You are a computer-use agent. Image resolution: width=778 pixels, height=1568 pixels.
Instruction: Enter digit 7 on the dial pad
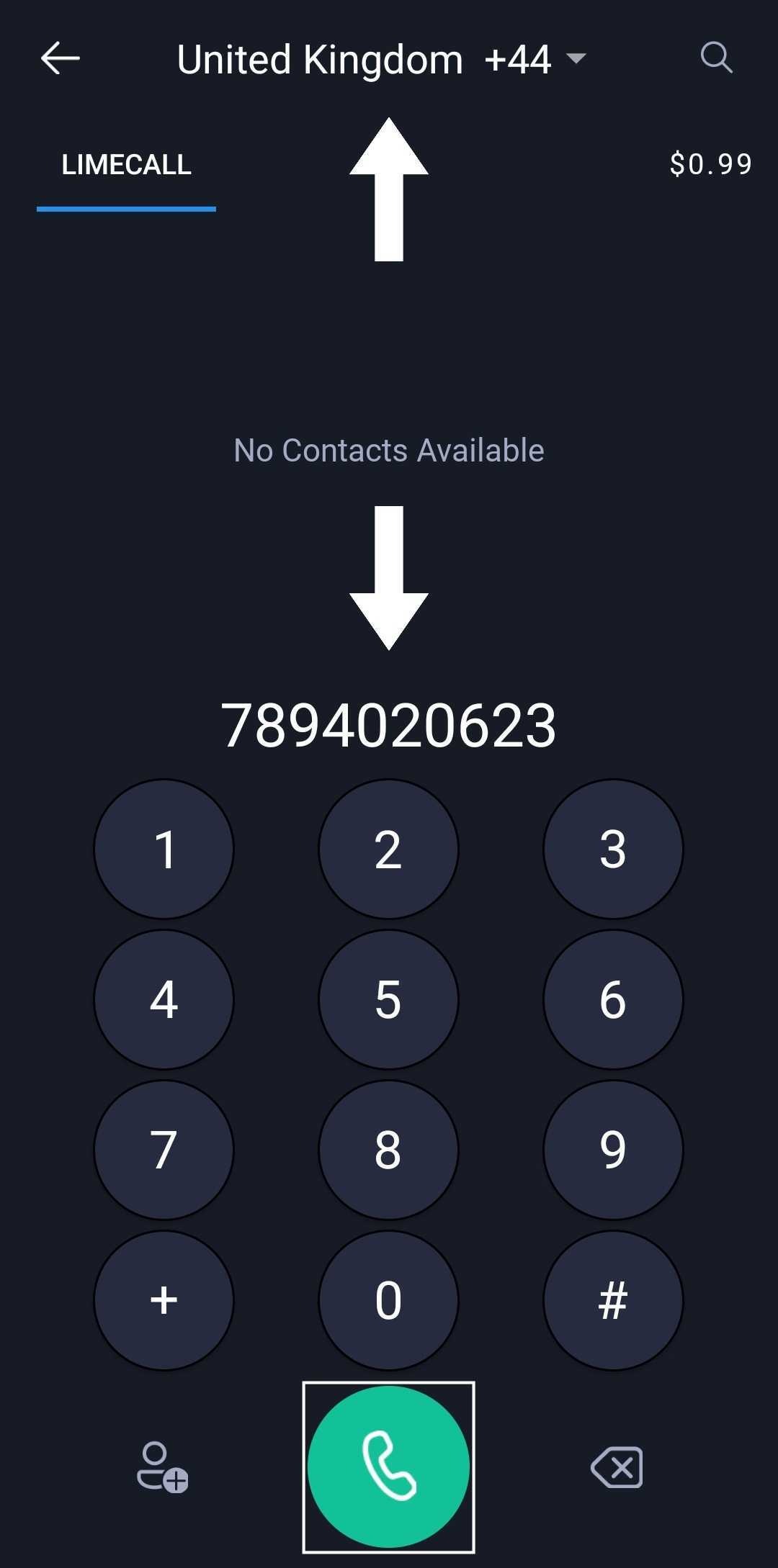click(x=164, y=1150)
